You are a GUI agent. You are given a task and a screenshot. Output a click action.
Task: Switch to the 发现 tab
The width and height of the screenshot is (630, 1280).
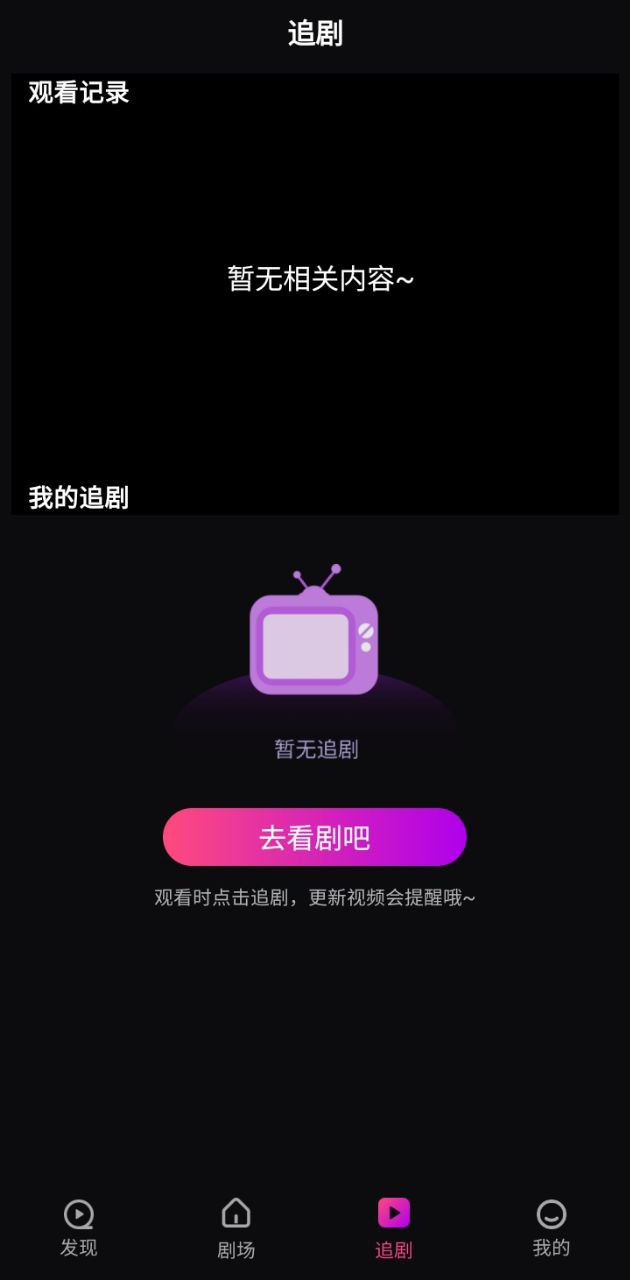point(78,1228)
